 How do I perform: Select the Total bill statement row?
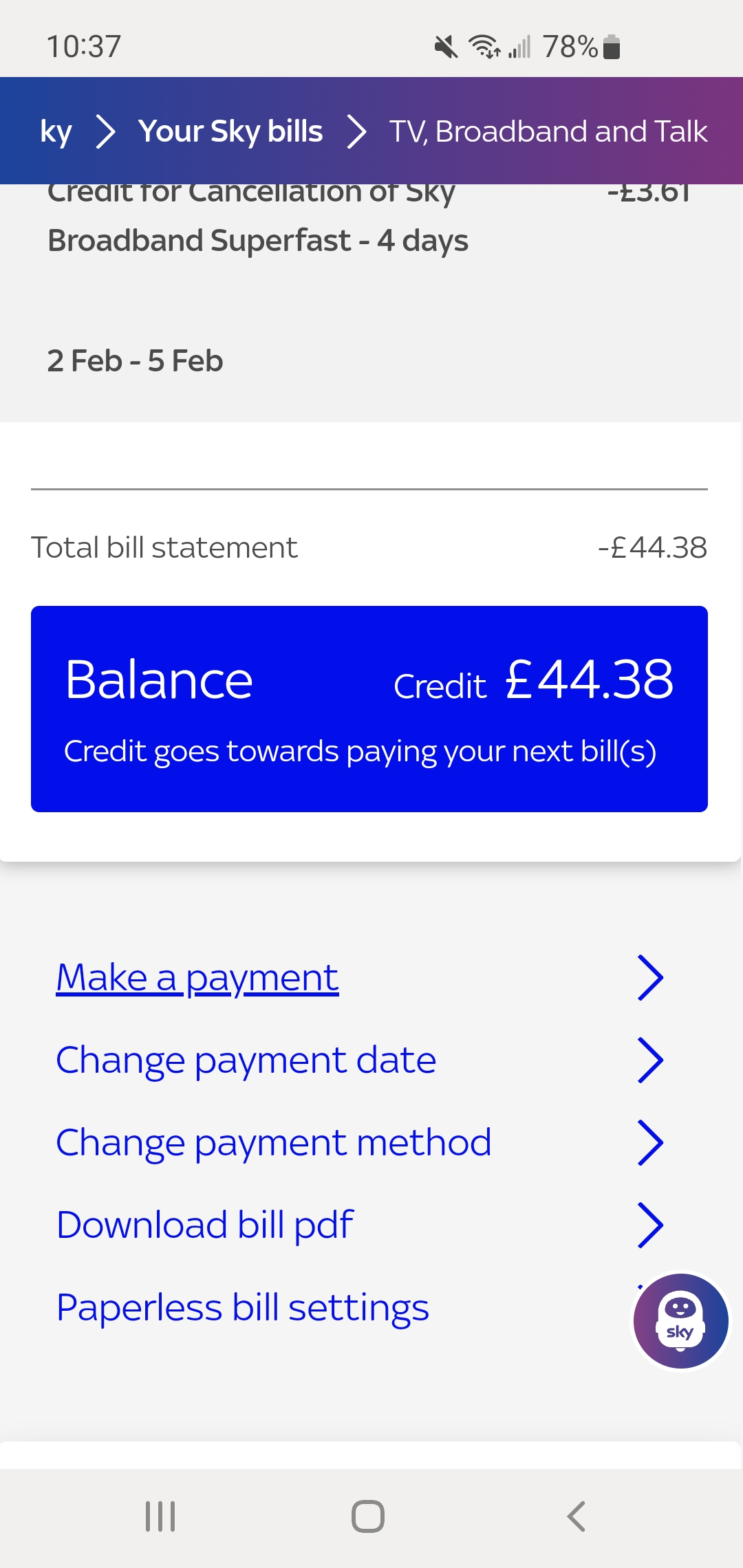(x=369, y=547)
